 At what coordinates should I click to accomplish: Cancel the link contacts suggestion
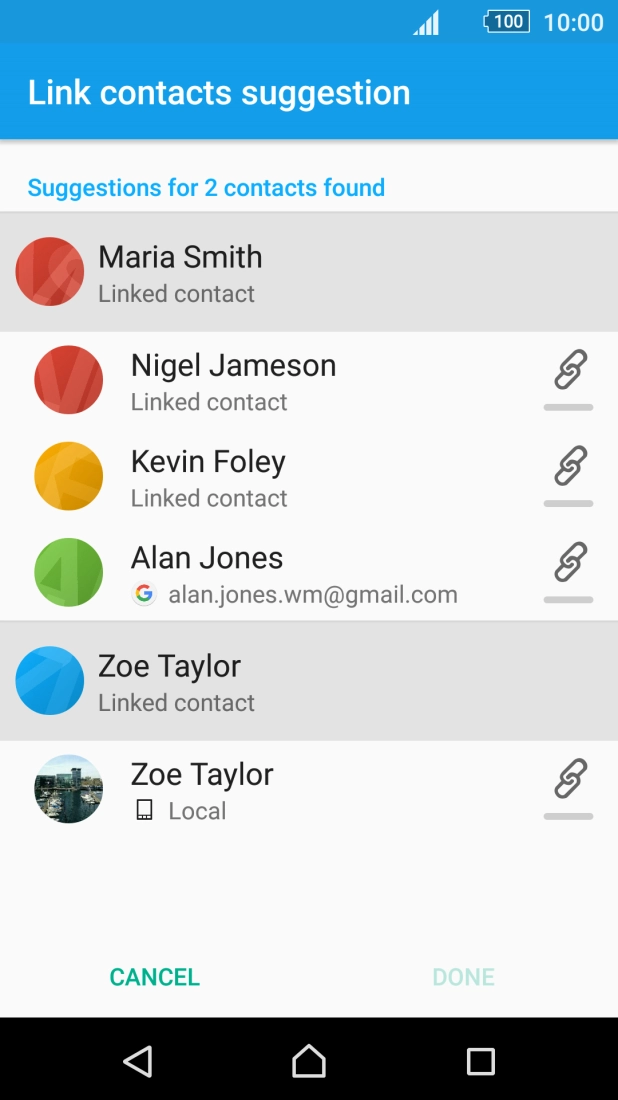coord(155,977)
